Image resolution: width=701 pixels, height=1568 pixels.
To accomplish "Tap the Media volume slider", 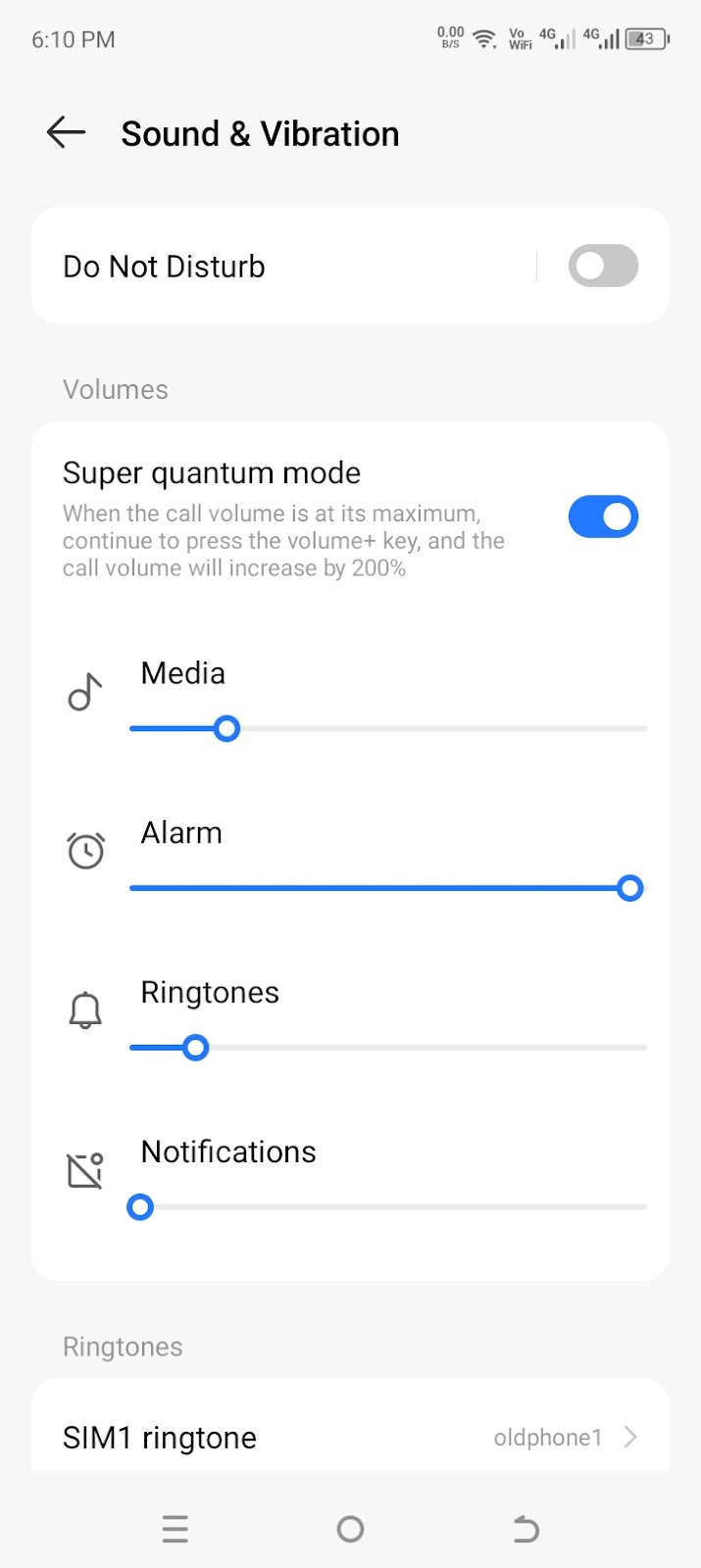I will point(388,728).
